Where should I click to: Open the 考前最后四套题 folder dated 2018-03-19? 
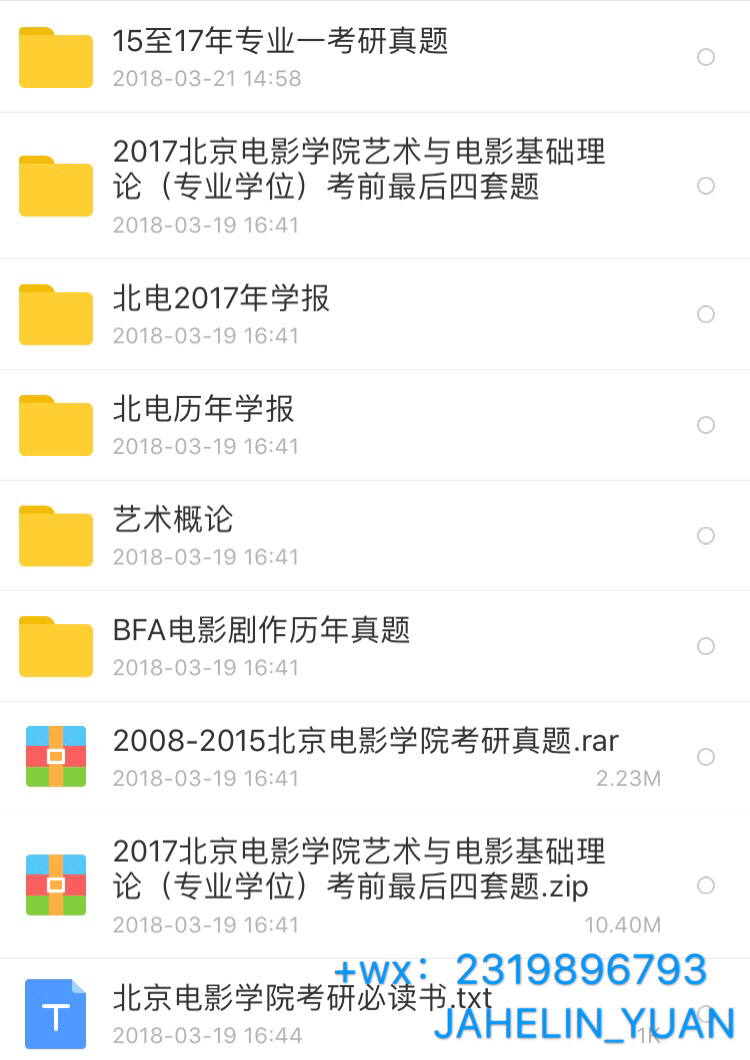click(375, 186)
